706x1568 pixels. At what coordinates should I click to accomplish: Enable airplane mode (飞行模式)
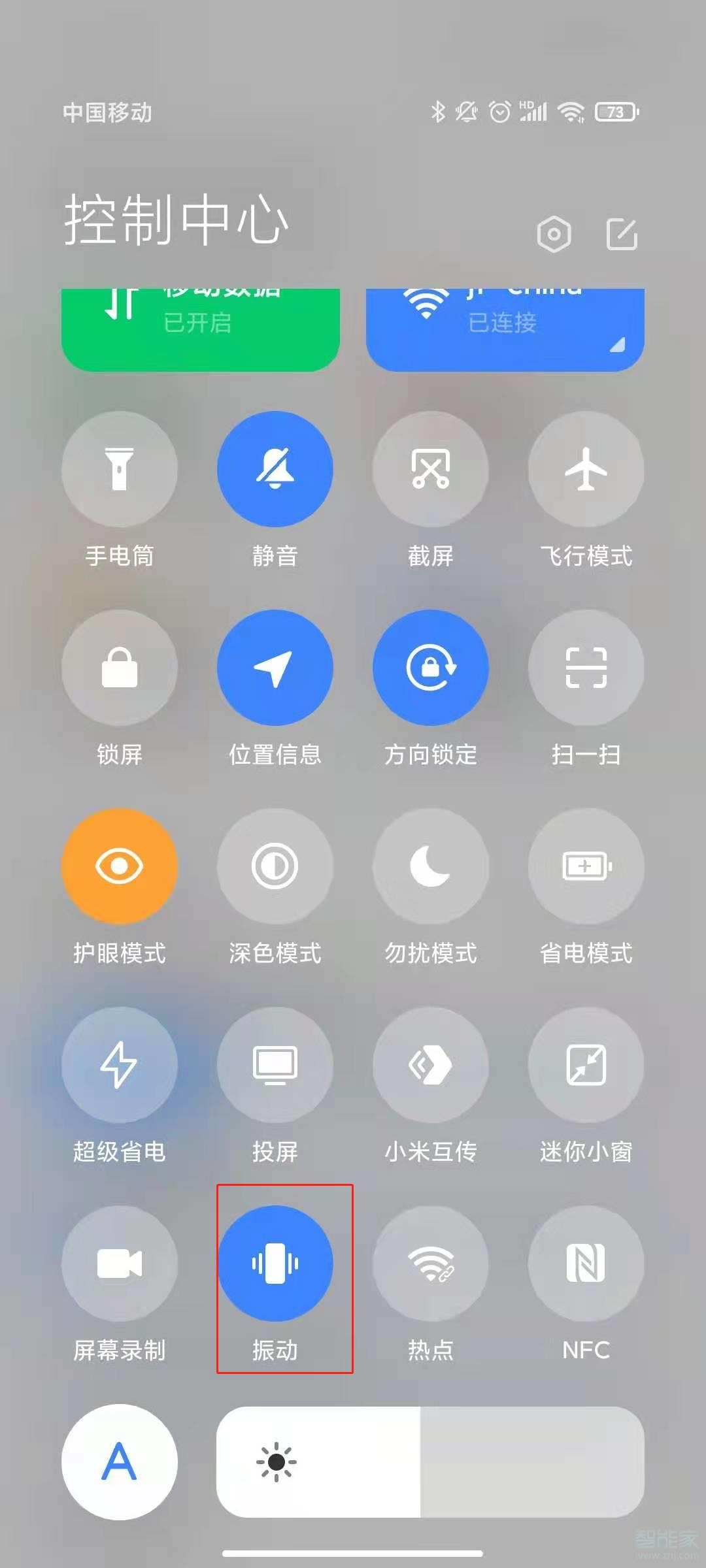coord(586,469)
